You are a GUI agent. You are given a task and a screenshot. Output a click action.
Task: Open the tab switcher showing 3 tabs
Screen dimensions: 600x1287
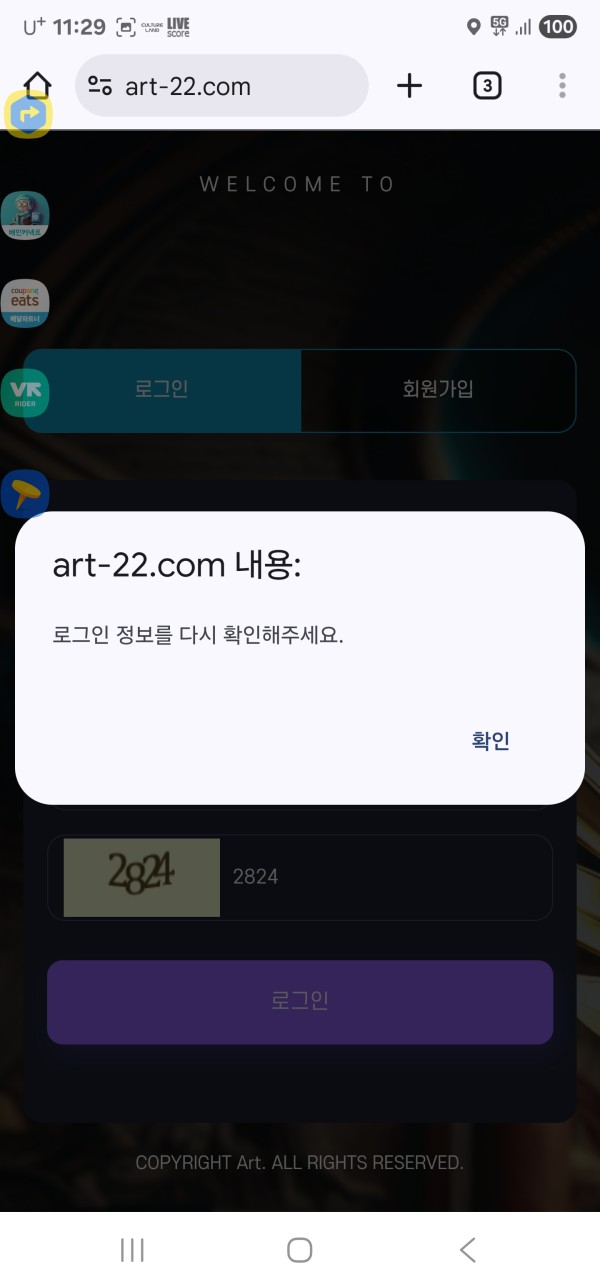click(x=486, y=86)
